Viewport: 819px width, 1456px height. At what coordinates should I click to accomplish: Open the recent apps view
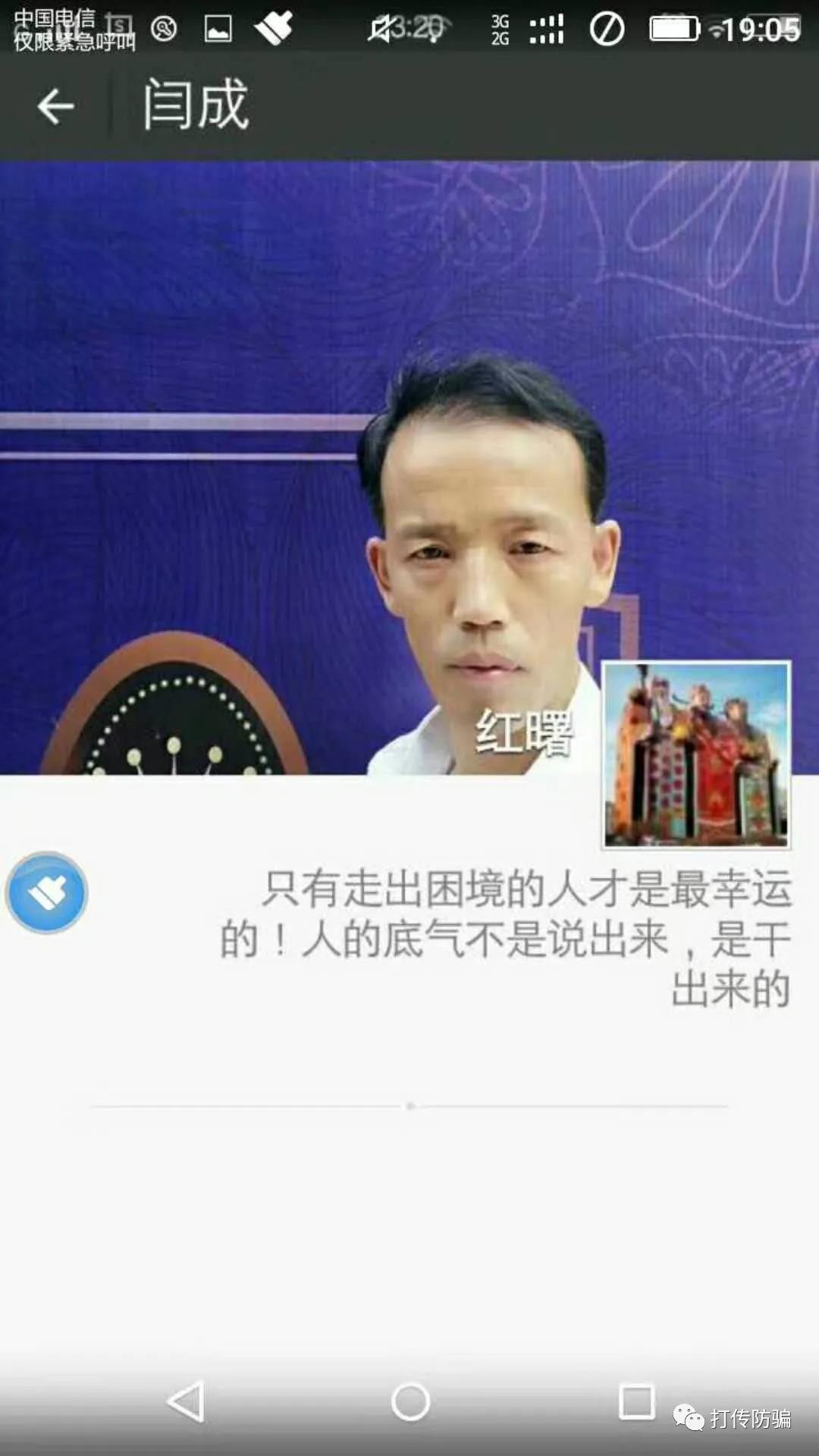point(637,1401)
